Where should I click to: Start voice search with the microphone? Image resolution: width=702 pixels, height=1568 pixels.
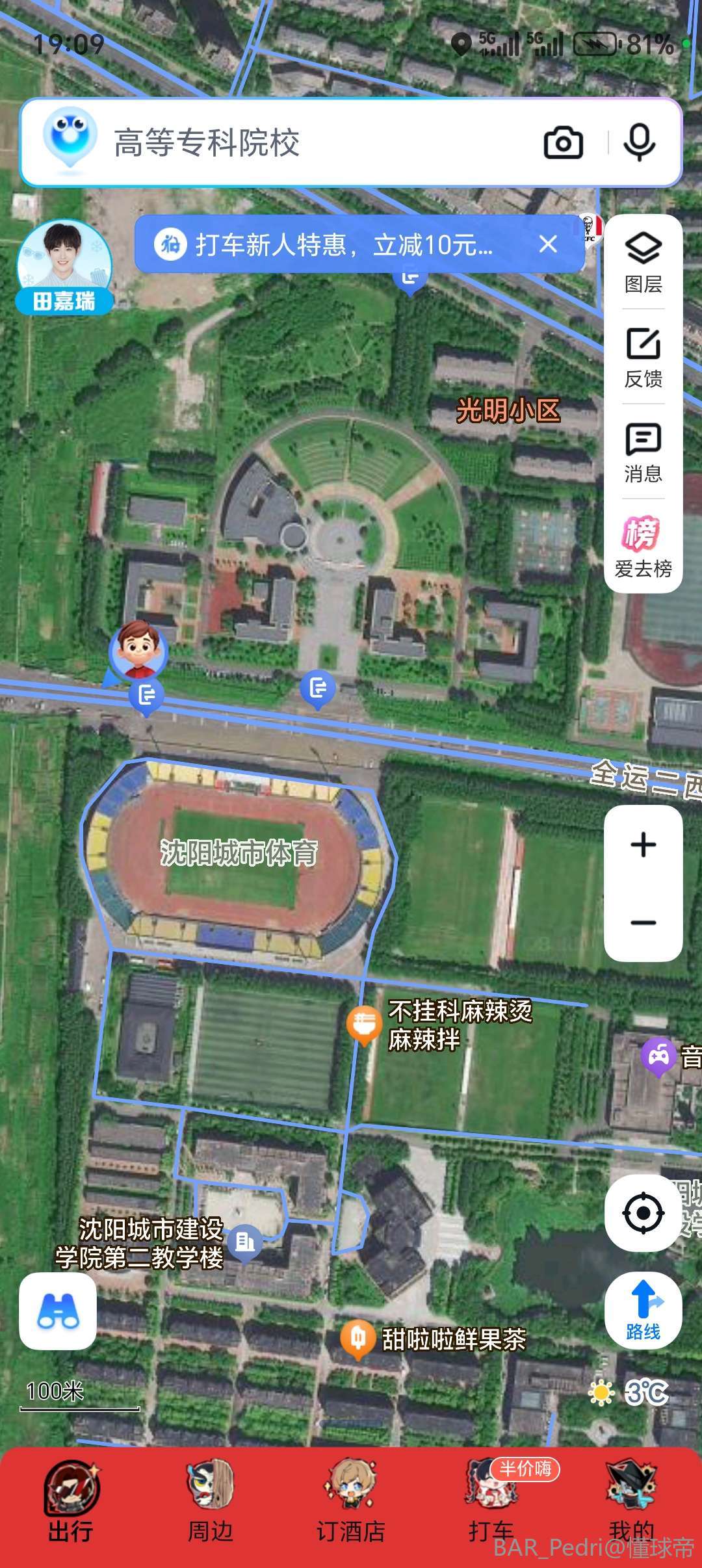[640, 143]
